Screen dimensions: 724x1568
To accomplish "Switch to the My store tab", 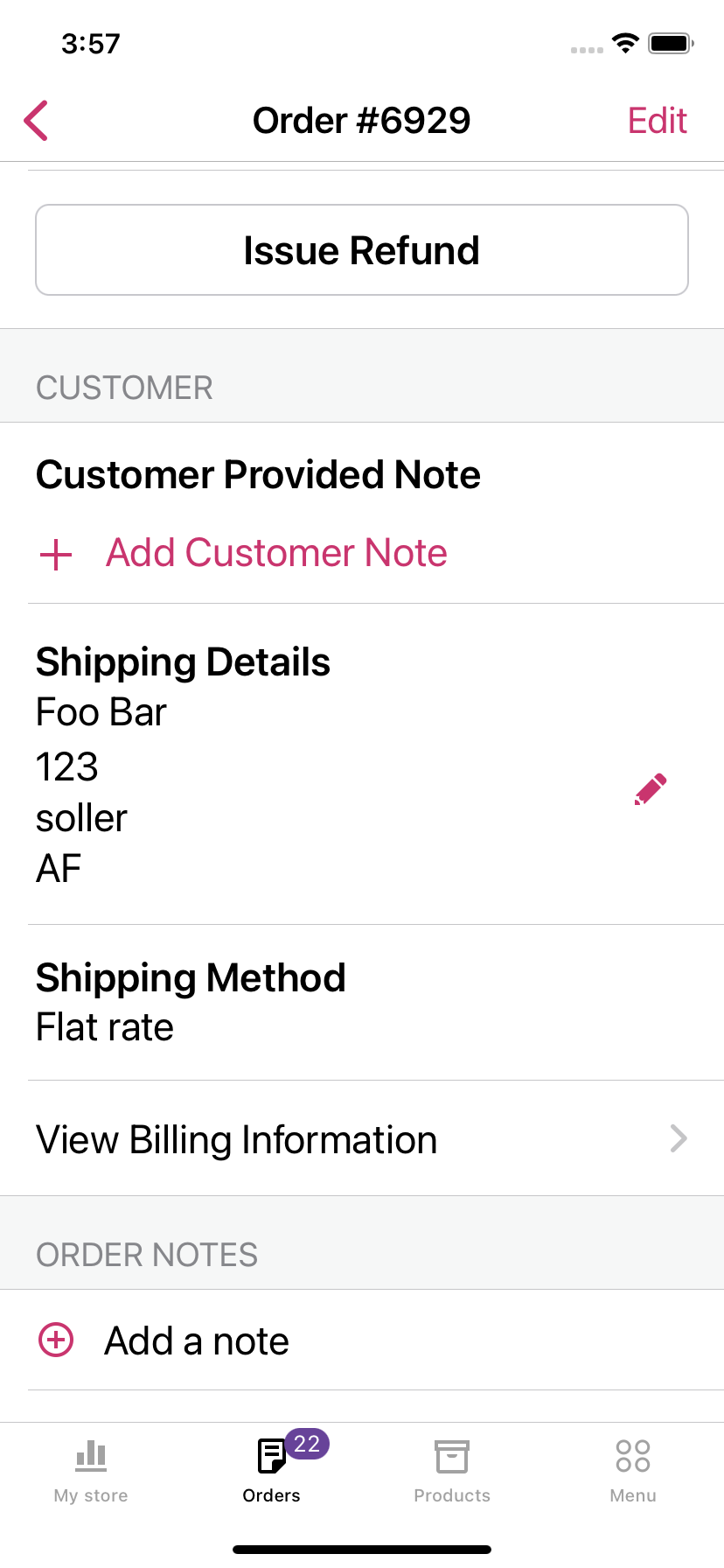I will [x=91, y=1470].
